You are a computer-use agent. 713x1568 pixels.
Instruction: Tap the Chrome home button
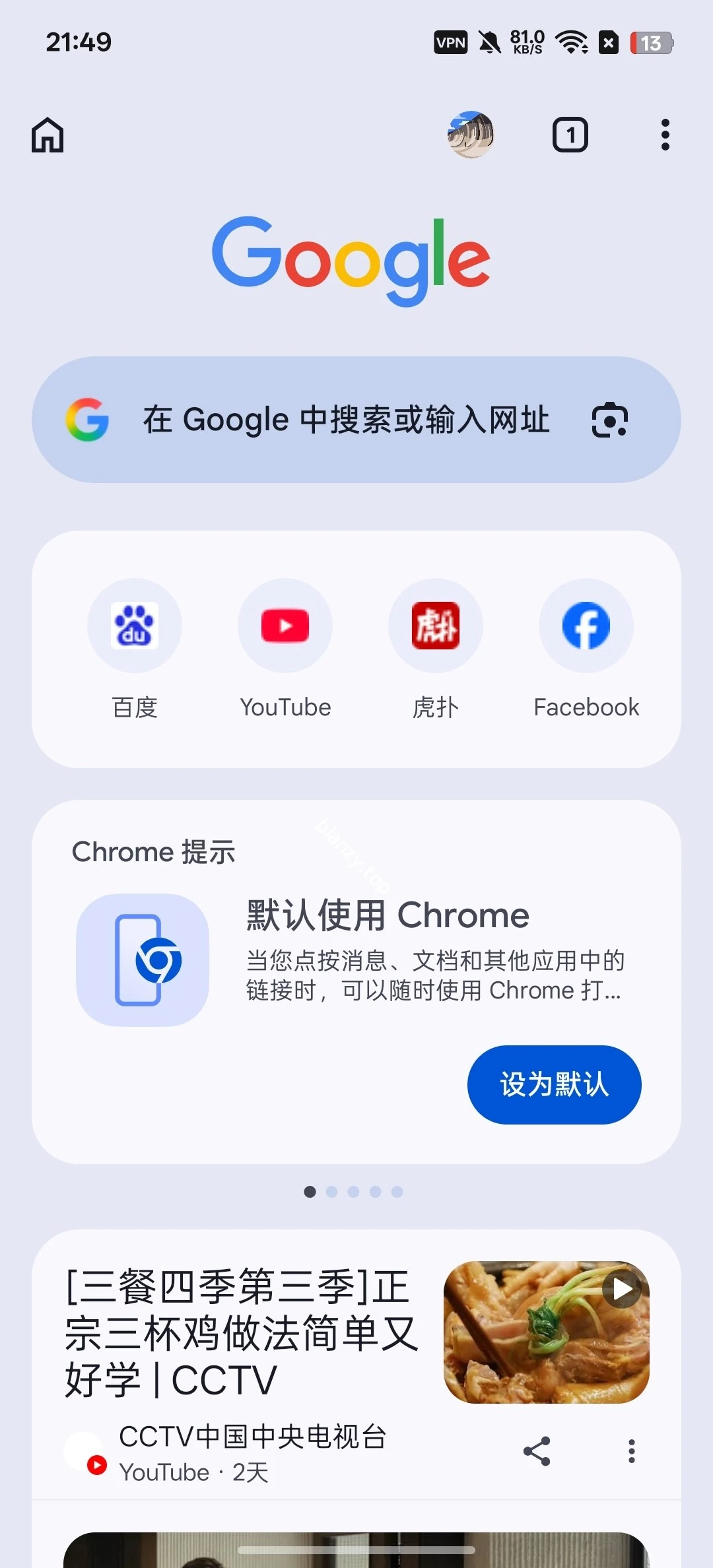(48, 134)
